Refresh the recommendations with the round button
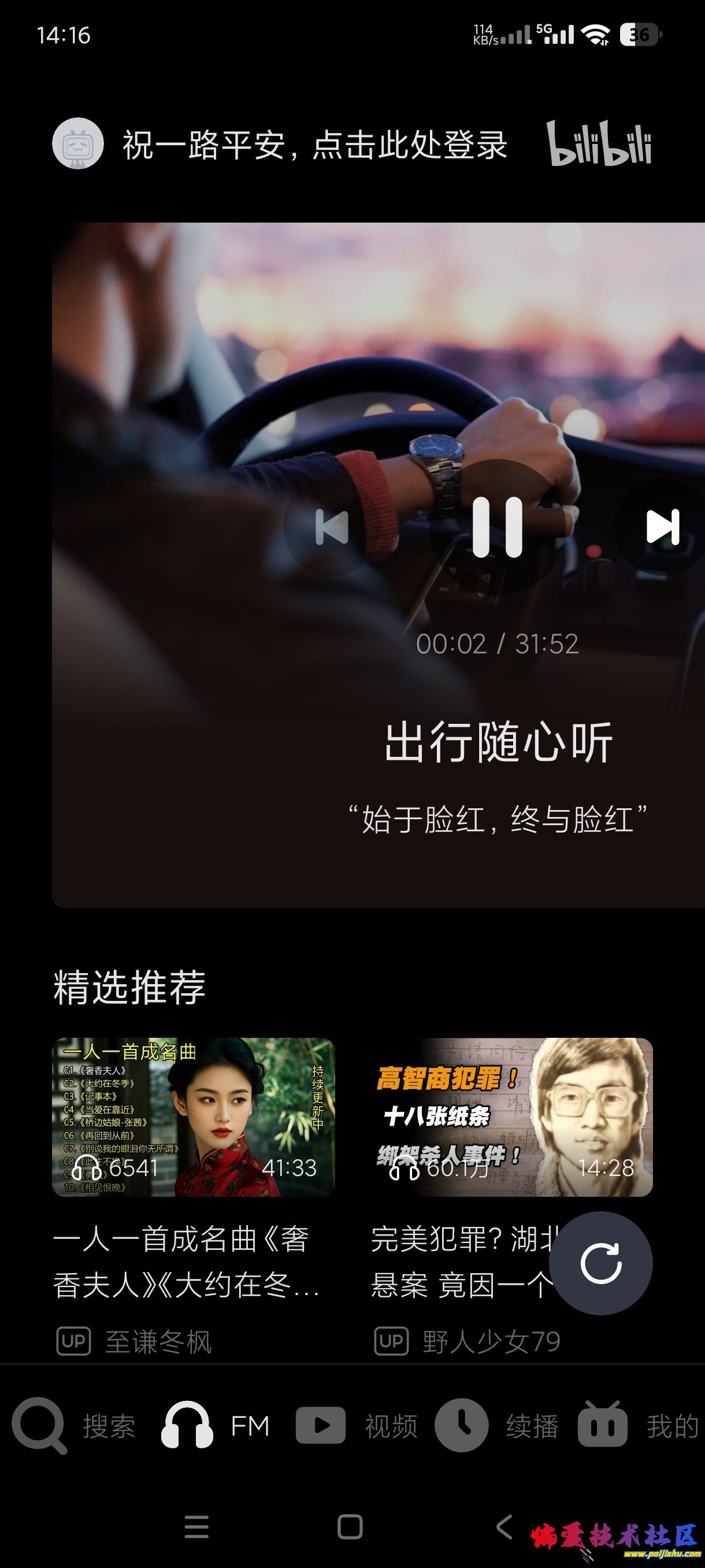This screenshot has height=1568, width=705. 600,1264
